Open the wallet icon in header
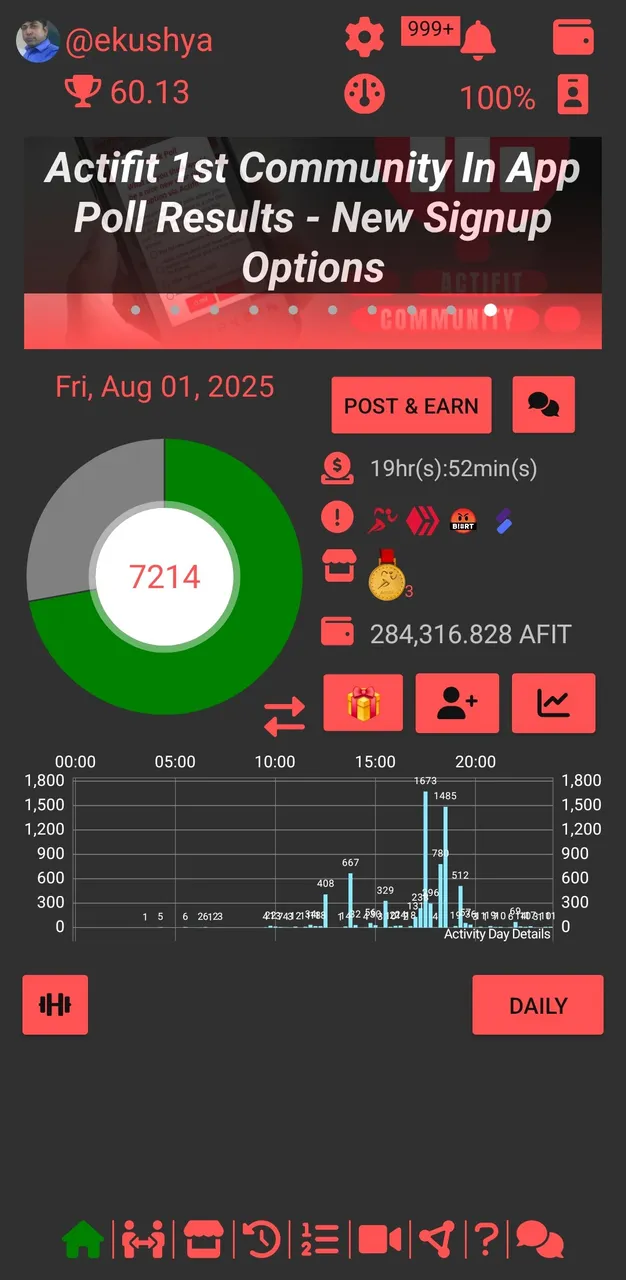Screen dimensions: 626x1280 tap(573, 38)
